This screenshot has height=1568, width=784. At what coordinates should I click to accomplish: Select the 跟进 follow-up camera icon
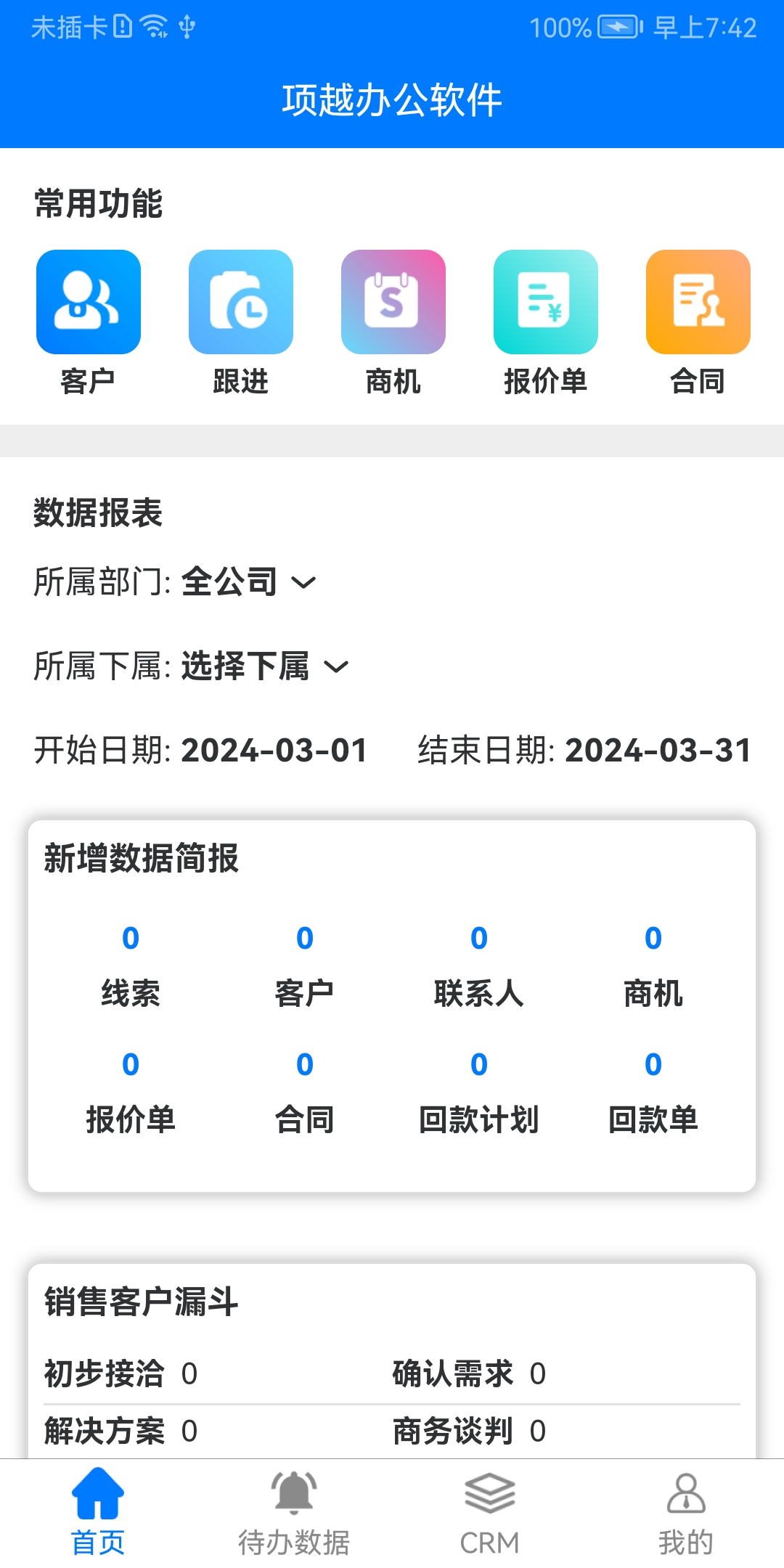240,301
